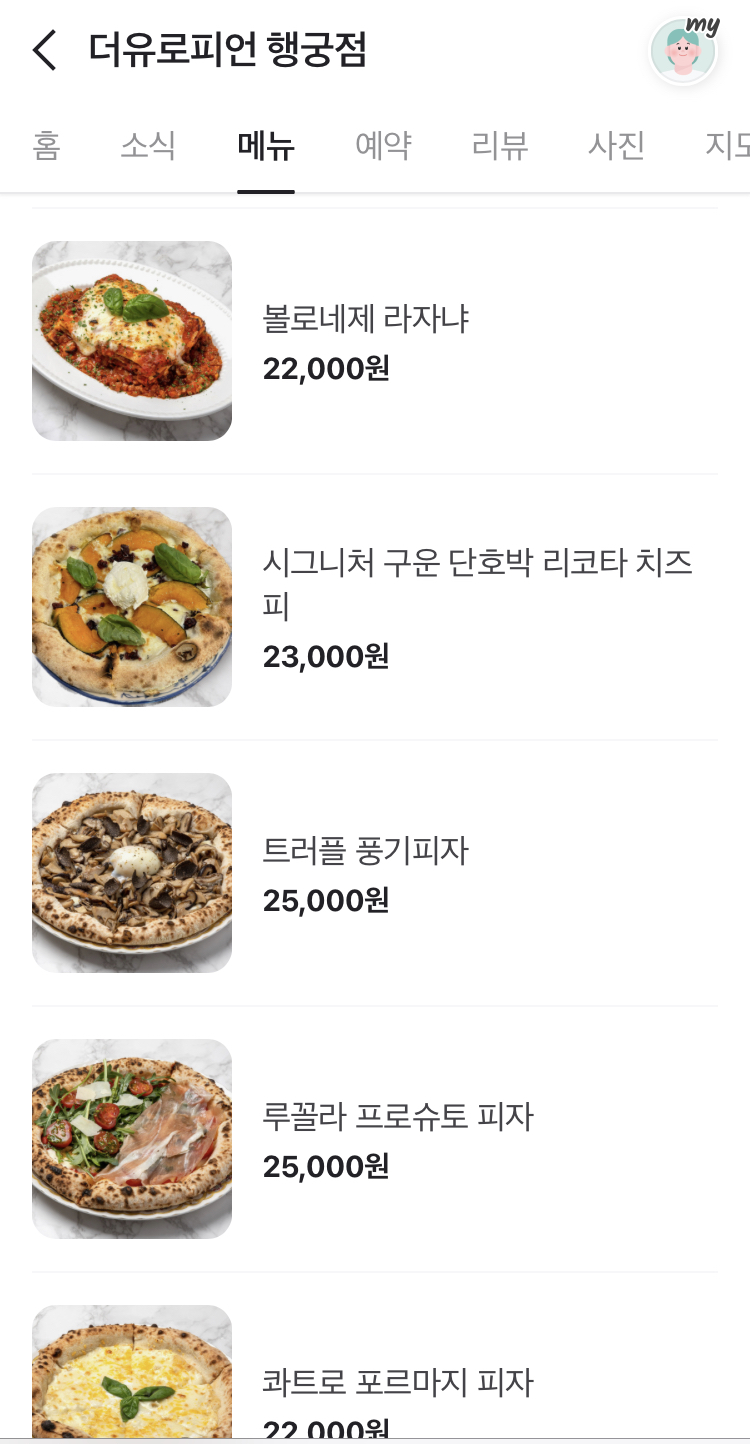
Task: Click the scrollbar on the right edge
Action: click(x=744, y=300)
